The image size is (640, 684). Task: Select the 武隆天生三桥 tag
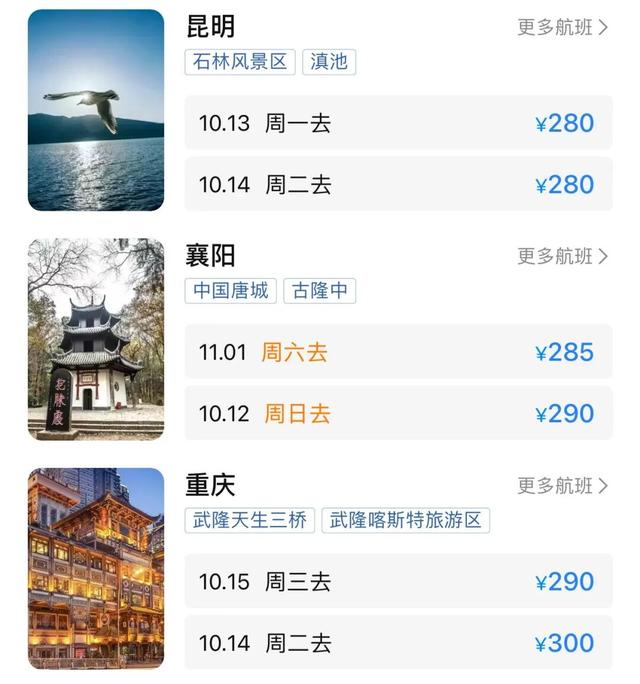point(250,520)
